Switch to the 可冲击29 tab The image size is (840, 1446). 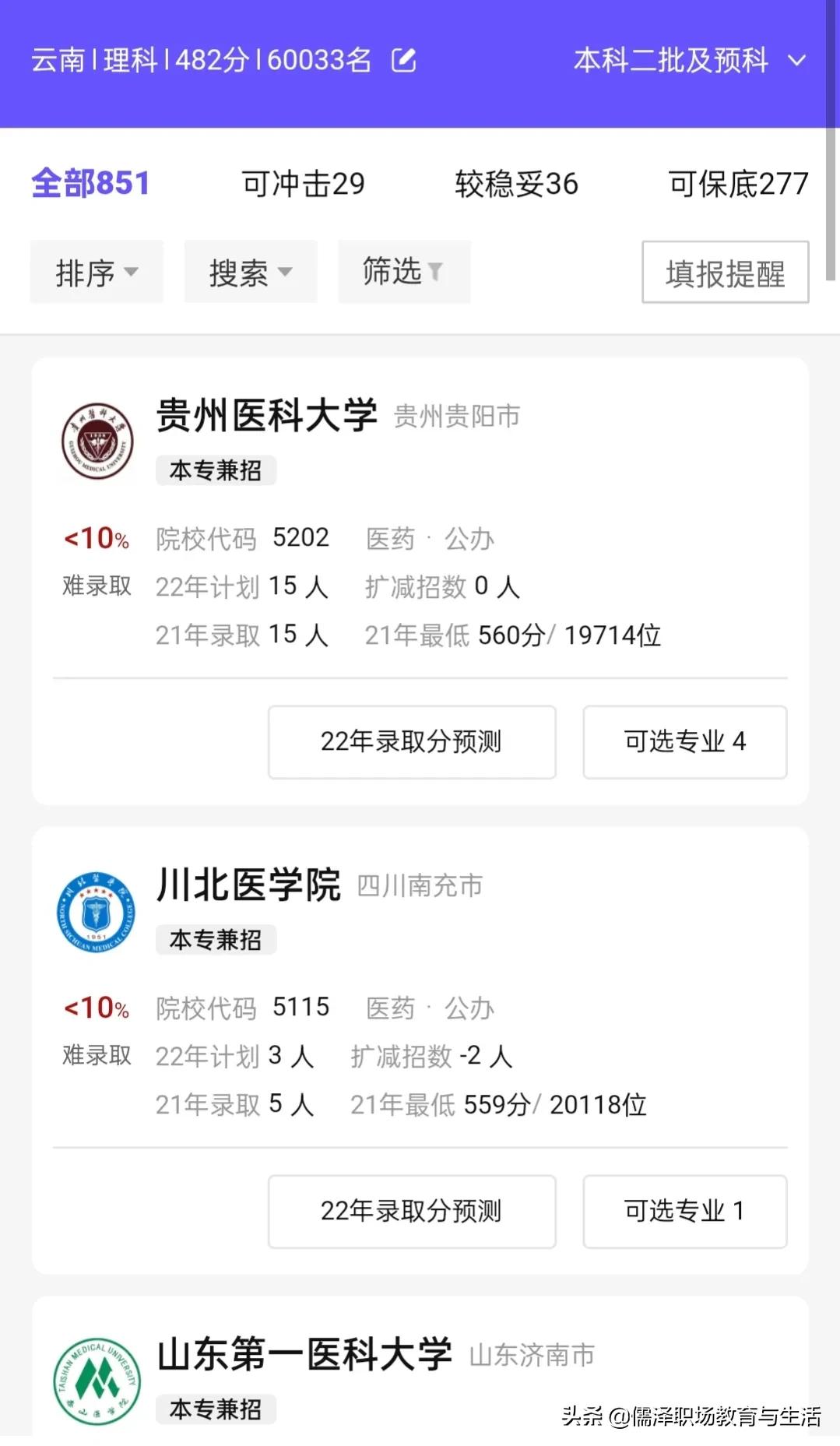point(302,184)
